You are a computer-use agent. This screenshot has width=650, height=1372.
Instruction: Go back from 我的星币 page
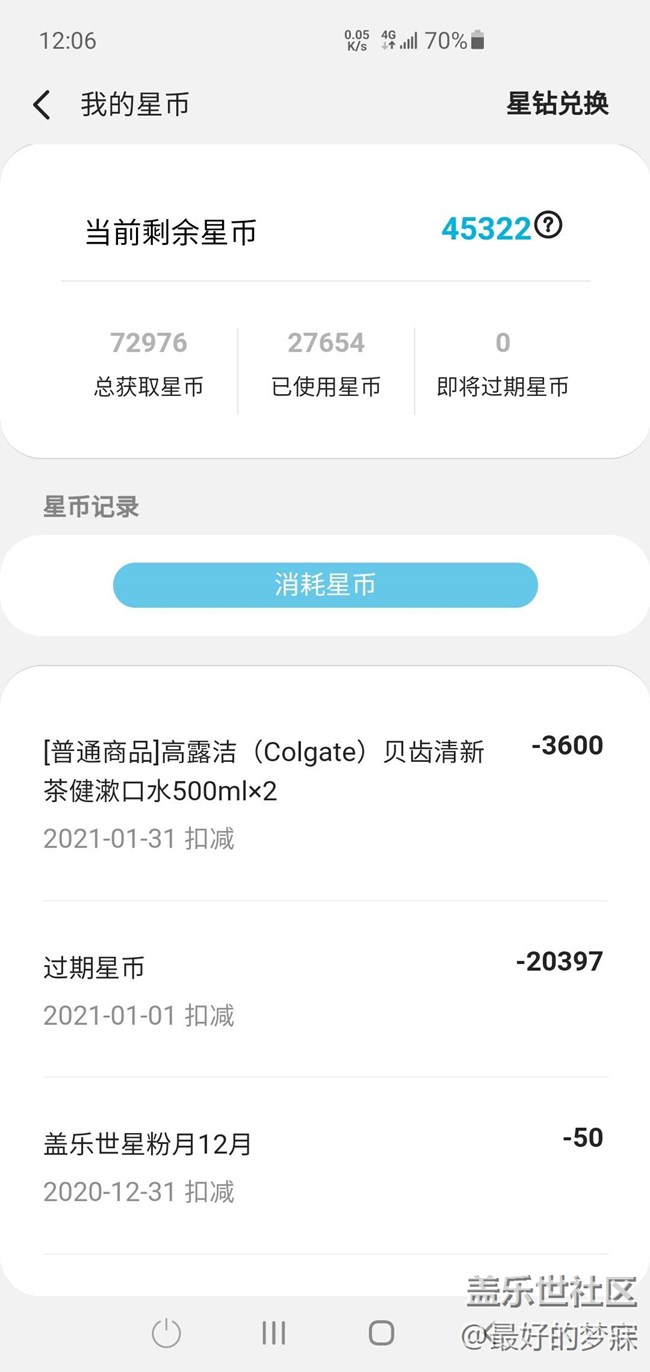click(x=41, y=105)
